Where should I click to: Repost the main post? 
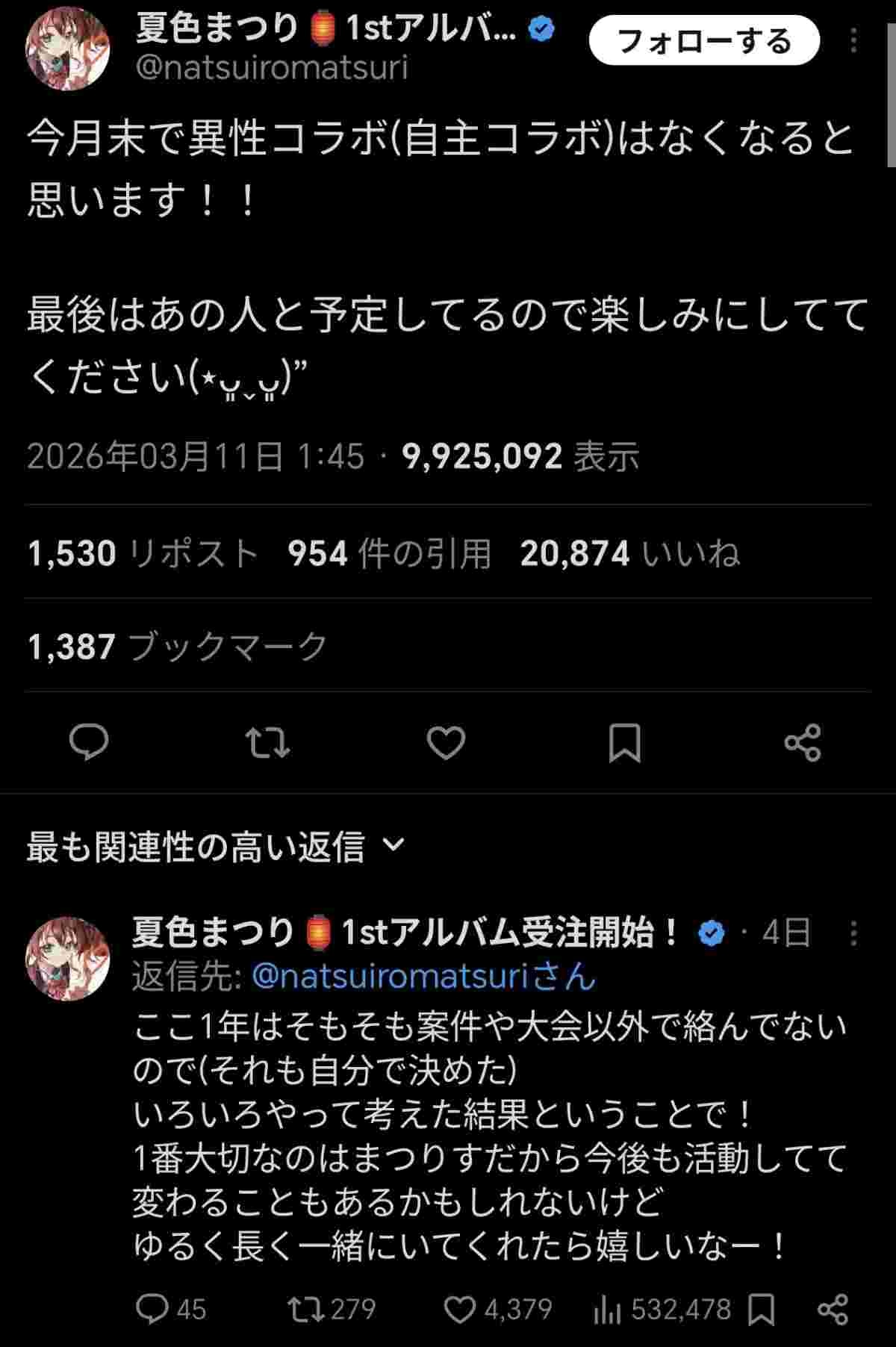tap(267, 742)
